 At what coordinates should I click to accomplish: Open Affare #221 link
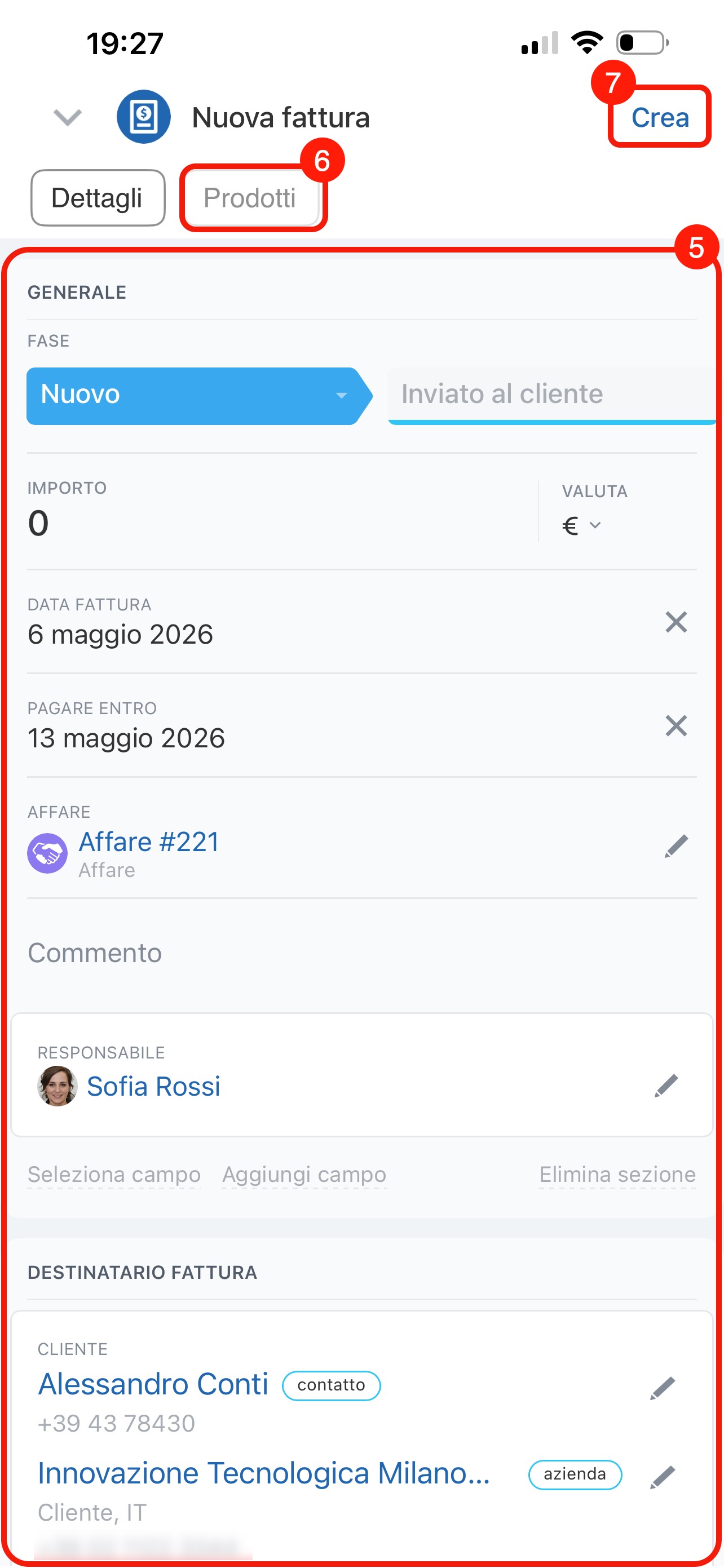coord(149,842)
